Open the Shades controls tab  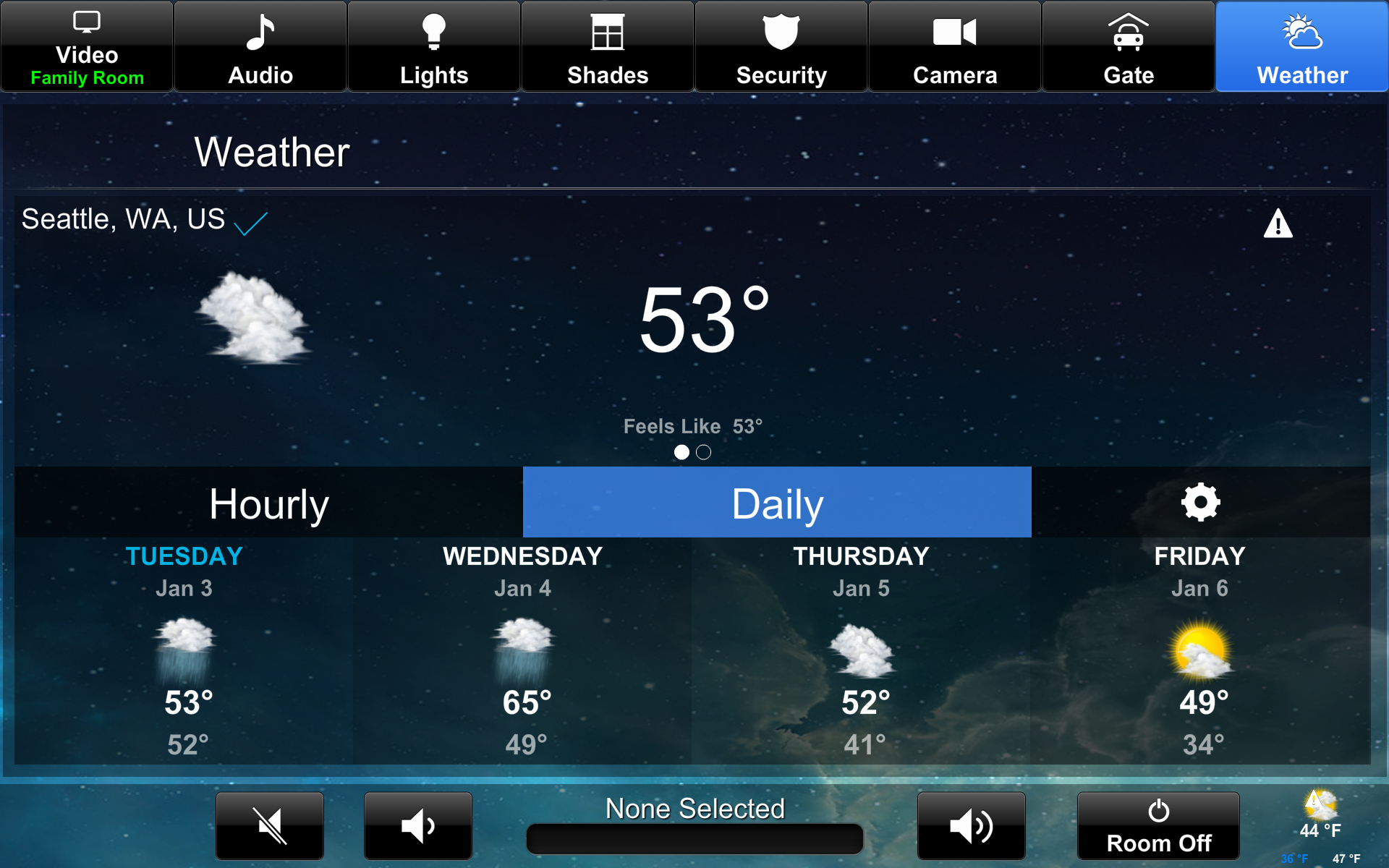(608, 46)
